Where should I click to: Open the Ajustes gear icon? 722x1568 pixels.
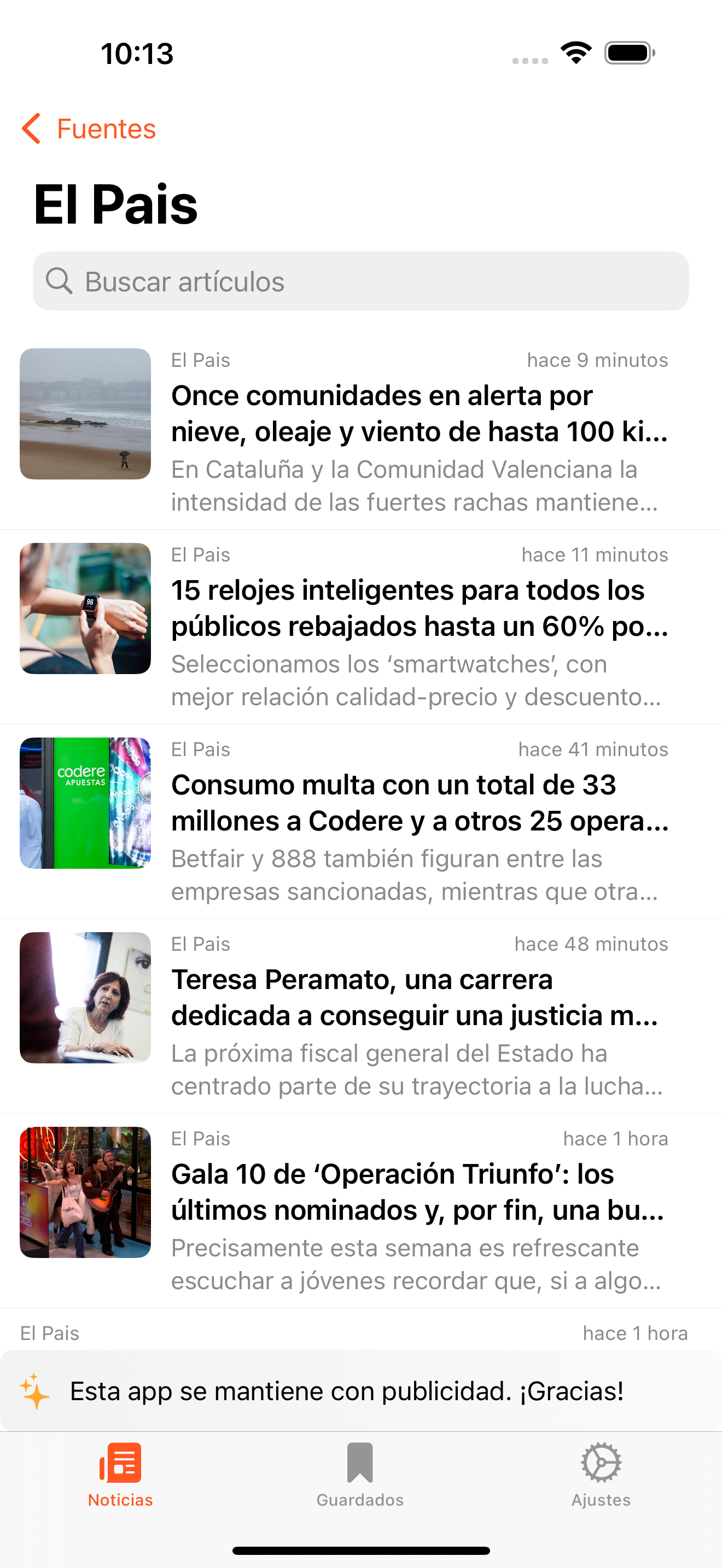[x=600, y=1460]
